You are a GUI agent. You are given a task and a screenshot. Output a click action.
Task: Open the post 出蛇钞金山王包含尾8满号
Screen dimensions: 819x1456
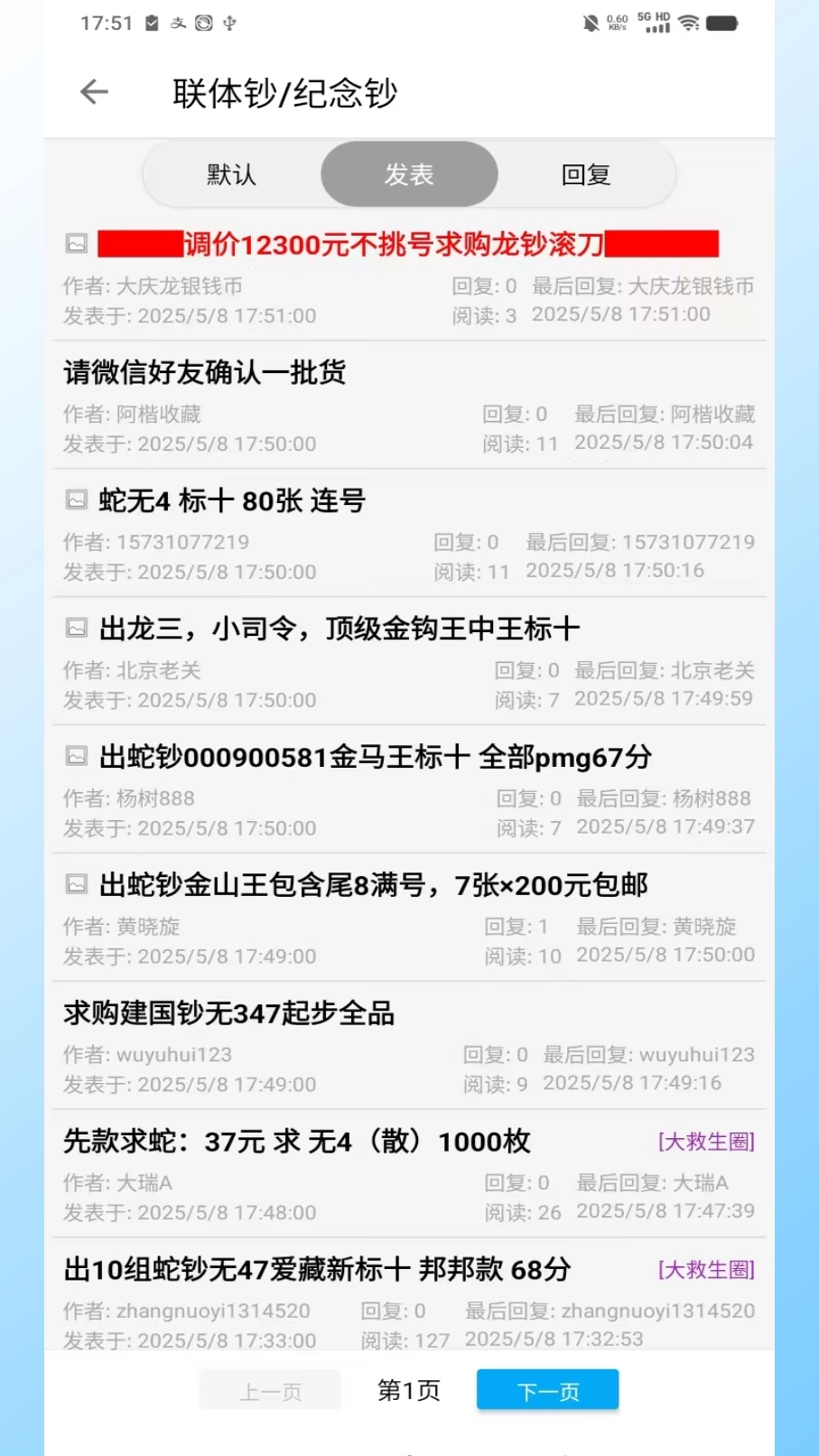tap(373, 885)
